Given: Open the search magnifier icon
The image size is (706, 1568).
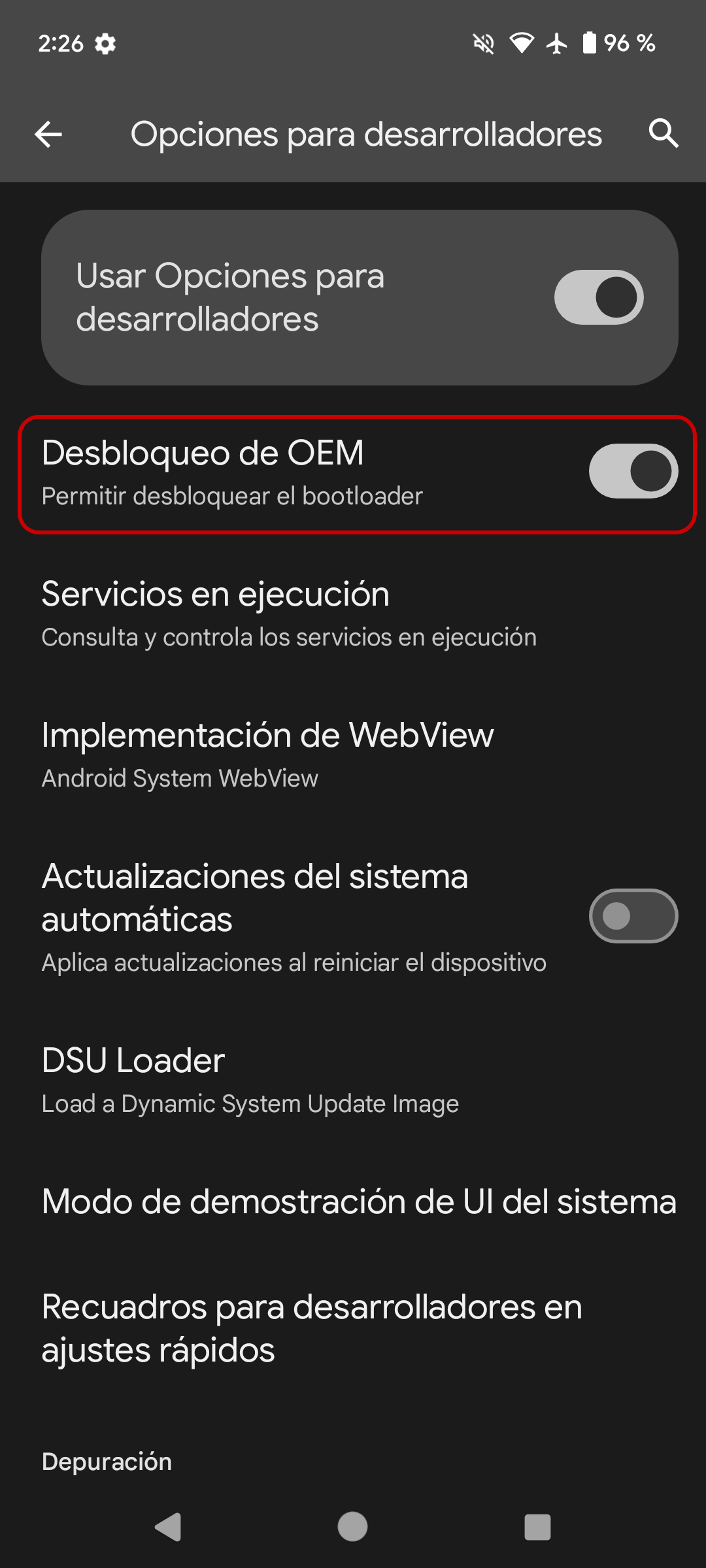Looking at the screenshot, I should (x=663, y=134).
